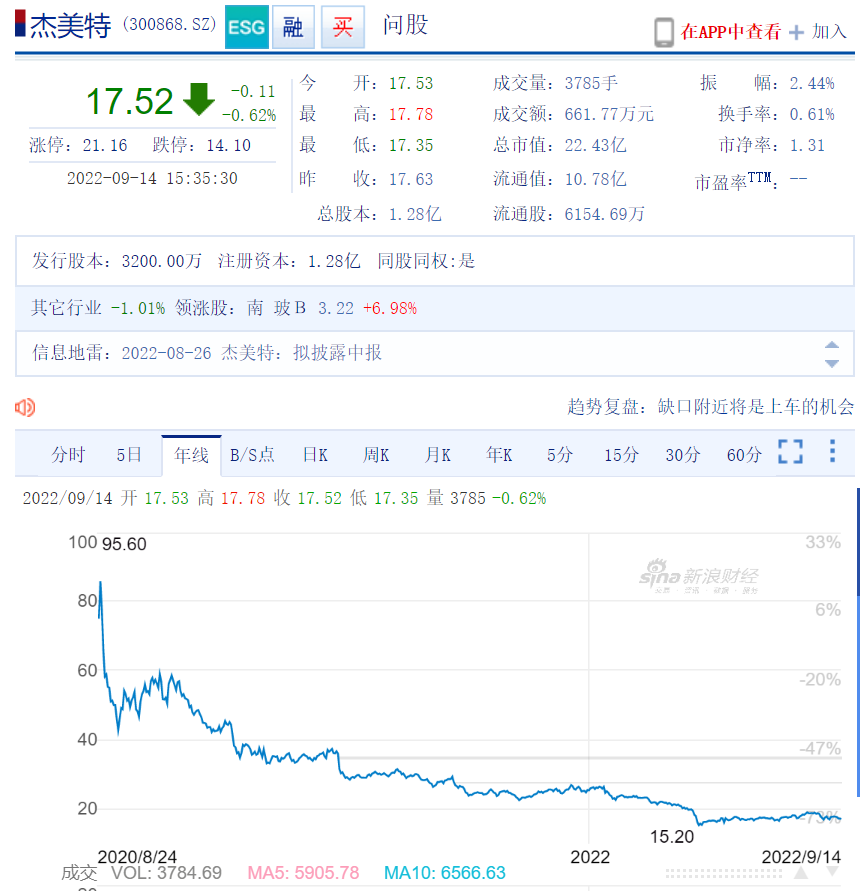Expand the chart to fullscreen

pyautogui.click(x=791, y=452)
